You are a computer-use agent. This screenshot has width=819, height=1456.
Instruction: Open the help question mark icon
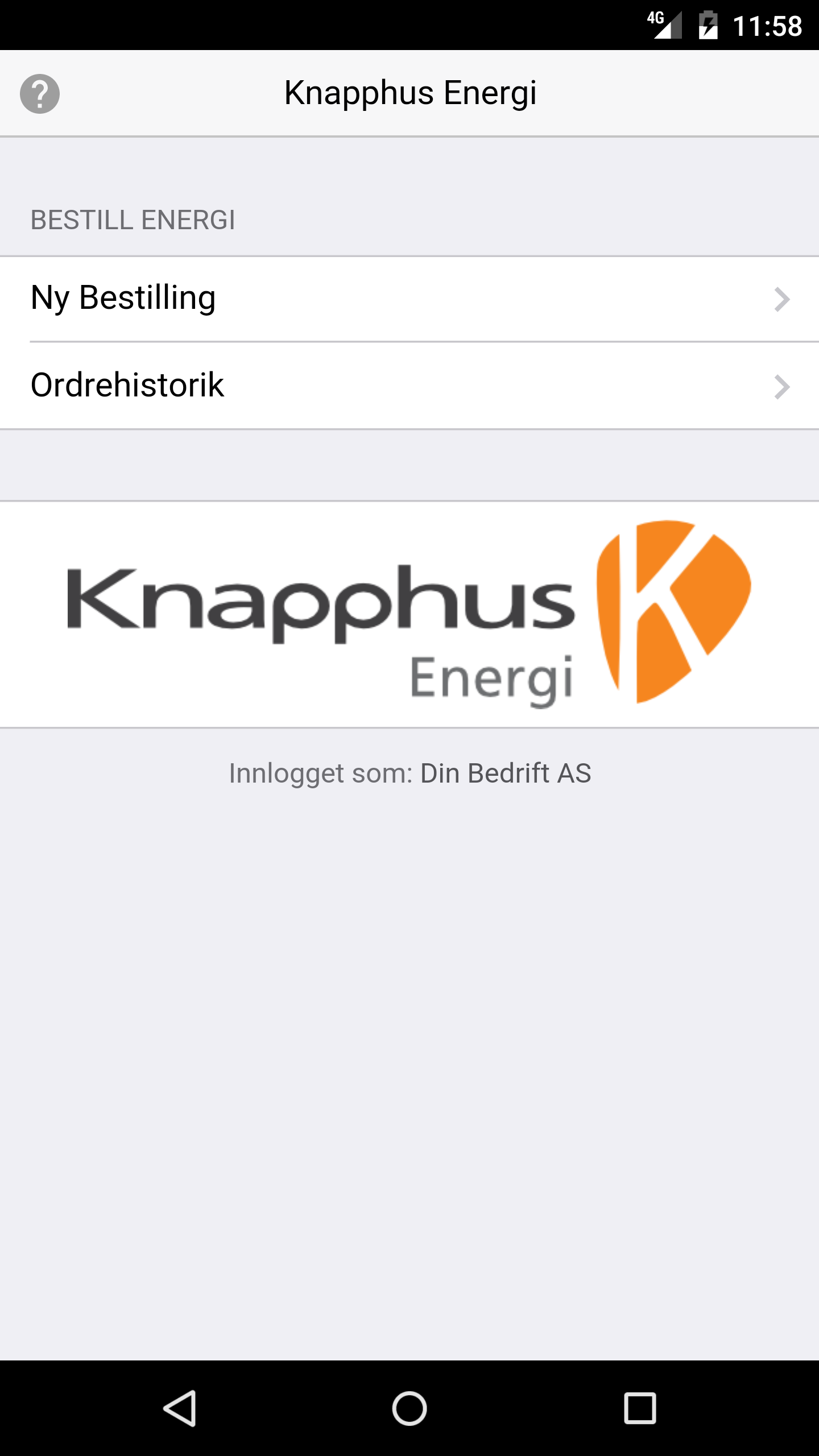click(x=40, y=94)
